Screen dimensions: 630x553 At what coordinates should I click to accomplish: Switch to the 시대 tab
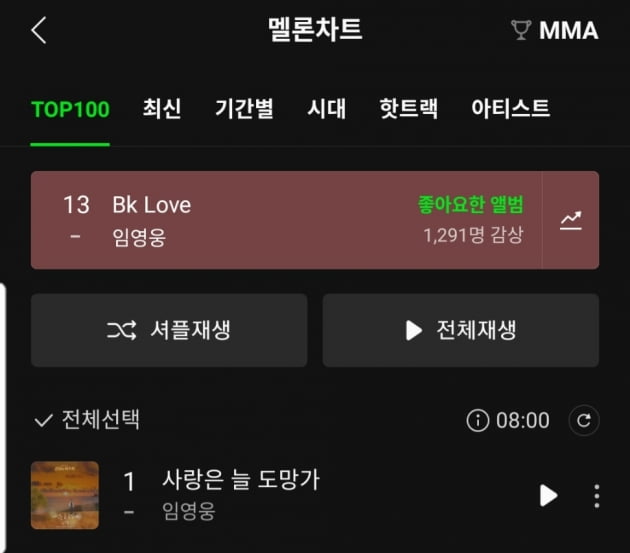[x=327, y=109]
